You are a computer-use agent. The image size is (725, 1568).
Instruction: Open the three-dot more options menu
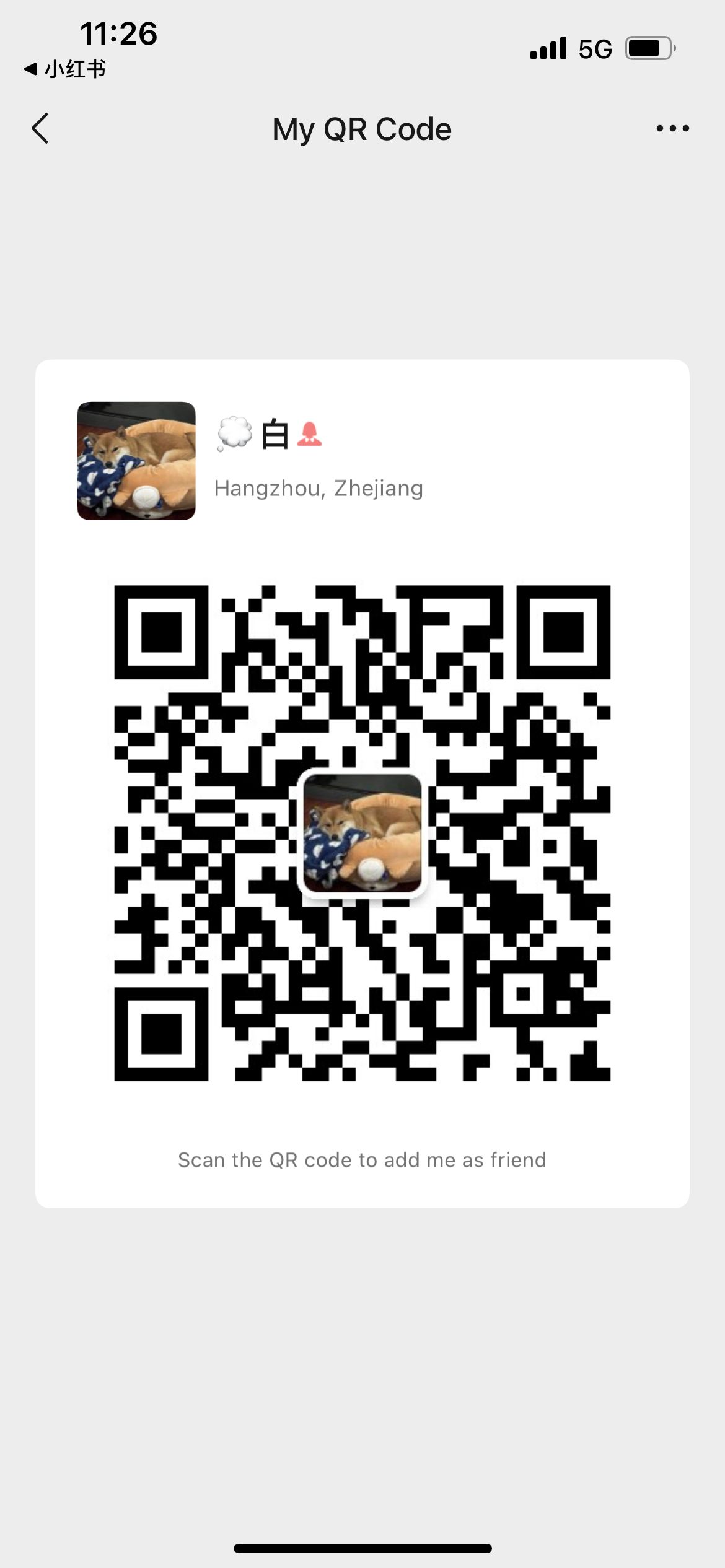click(x=672, y=129)
